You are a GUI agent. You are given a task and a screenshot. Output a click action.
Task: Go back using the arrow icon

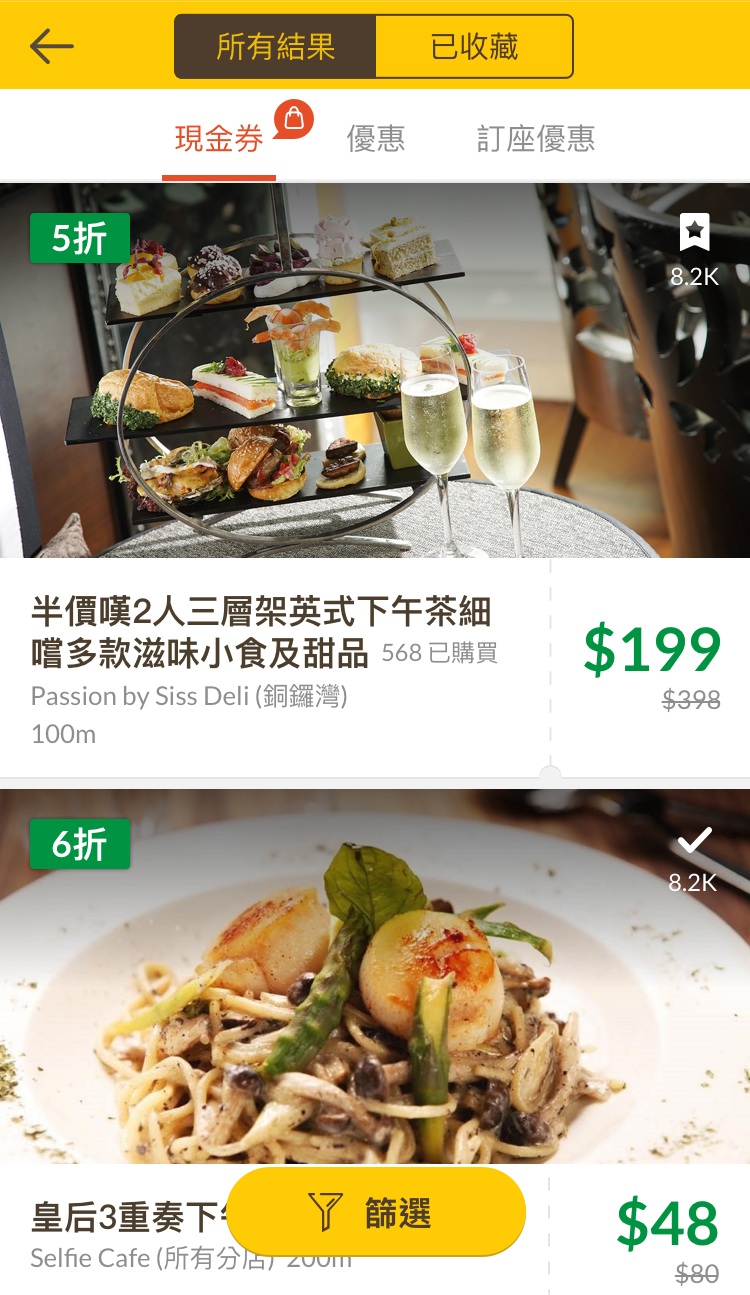point(52,46)
